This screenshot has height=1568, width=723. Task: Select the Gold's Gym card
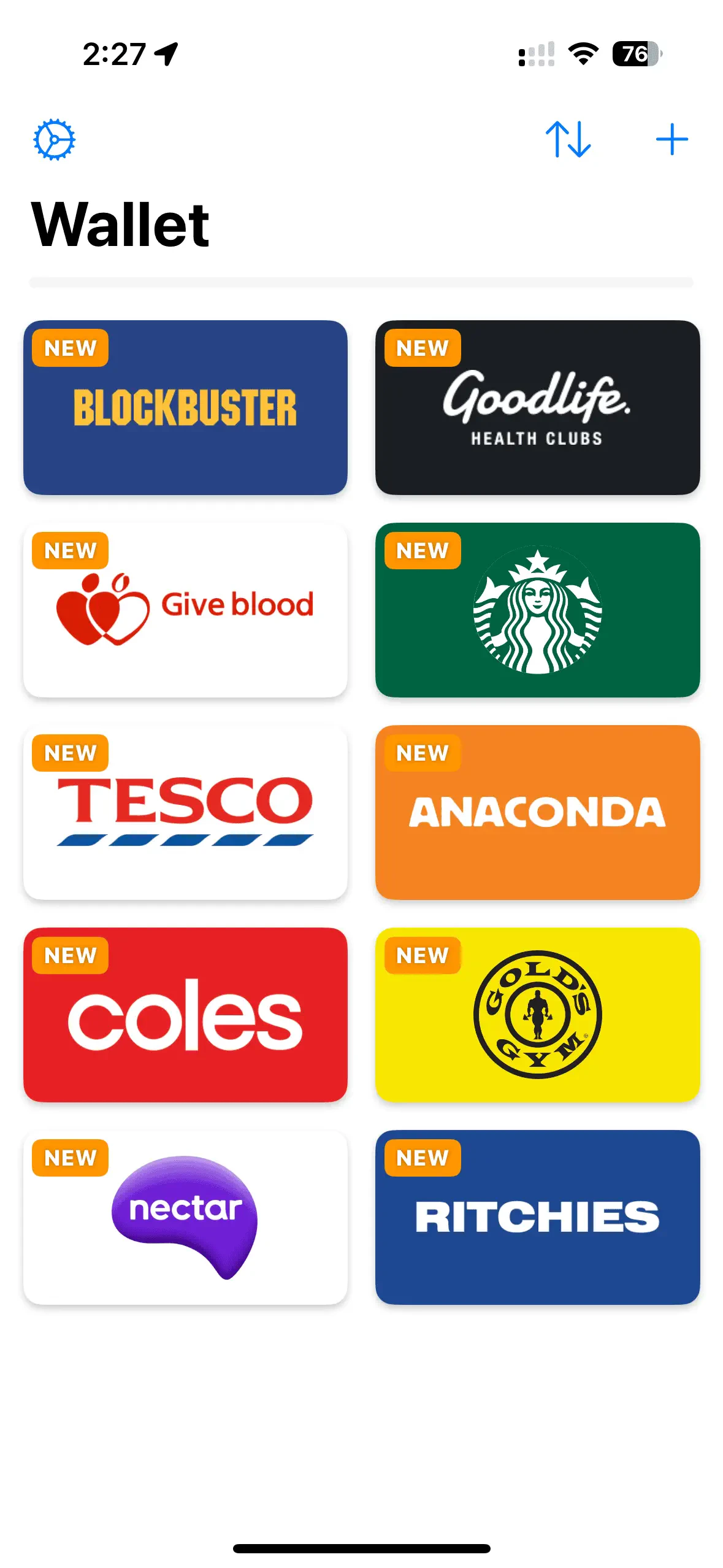[x=537, y=1013]
